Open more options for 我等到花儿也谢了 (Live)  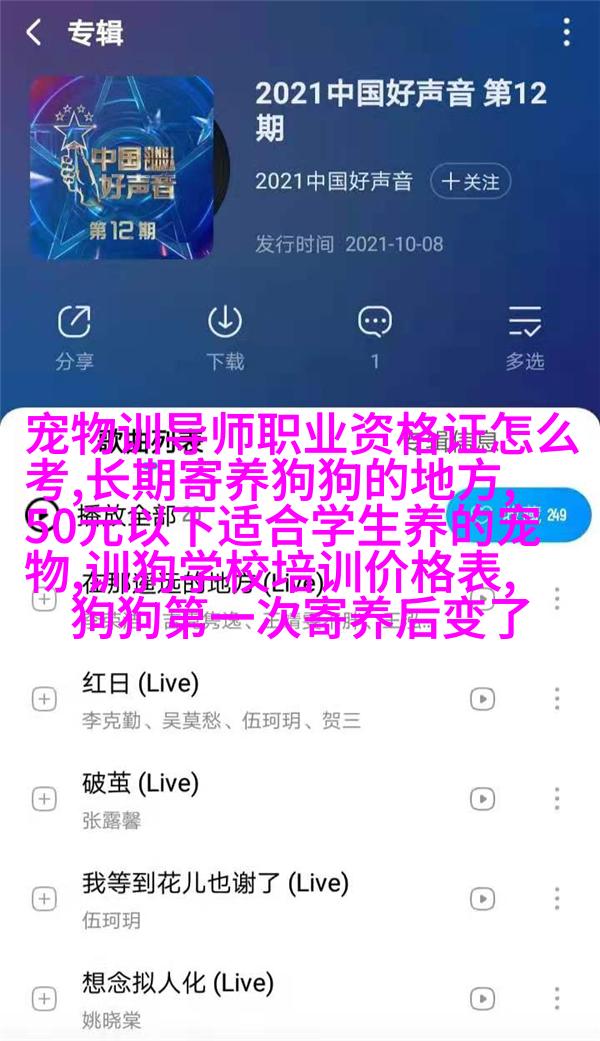point(557,899)
